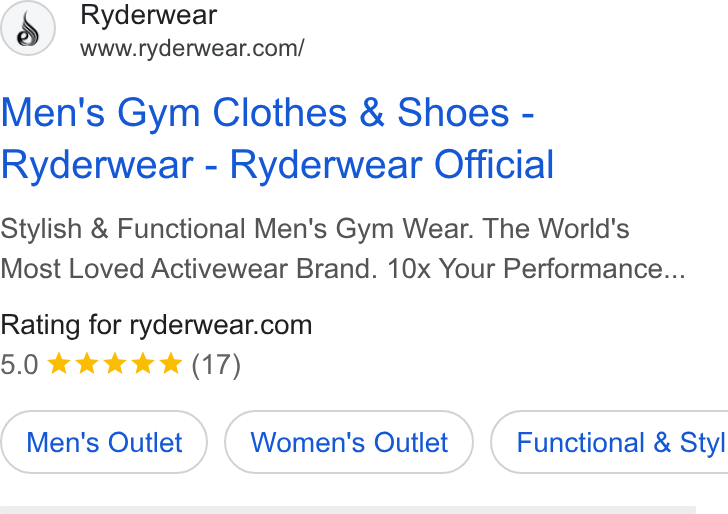Open the Women's Outlet chip
Viewport: 728px width, 514px height.
tap(349, 442)
